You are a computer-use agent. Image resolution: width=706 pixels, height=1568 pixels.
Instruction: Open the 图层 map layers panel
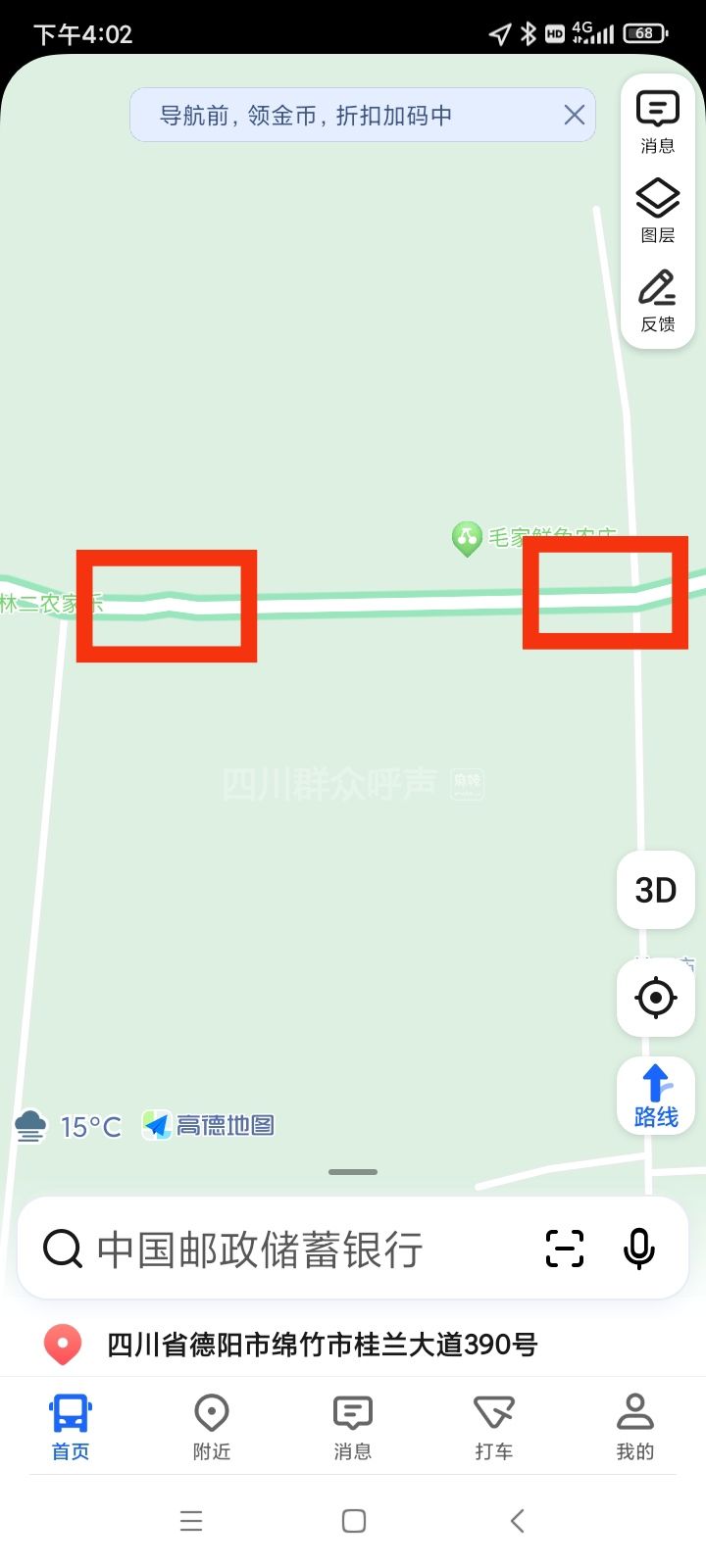[657, 210]
